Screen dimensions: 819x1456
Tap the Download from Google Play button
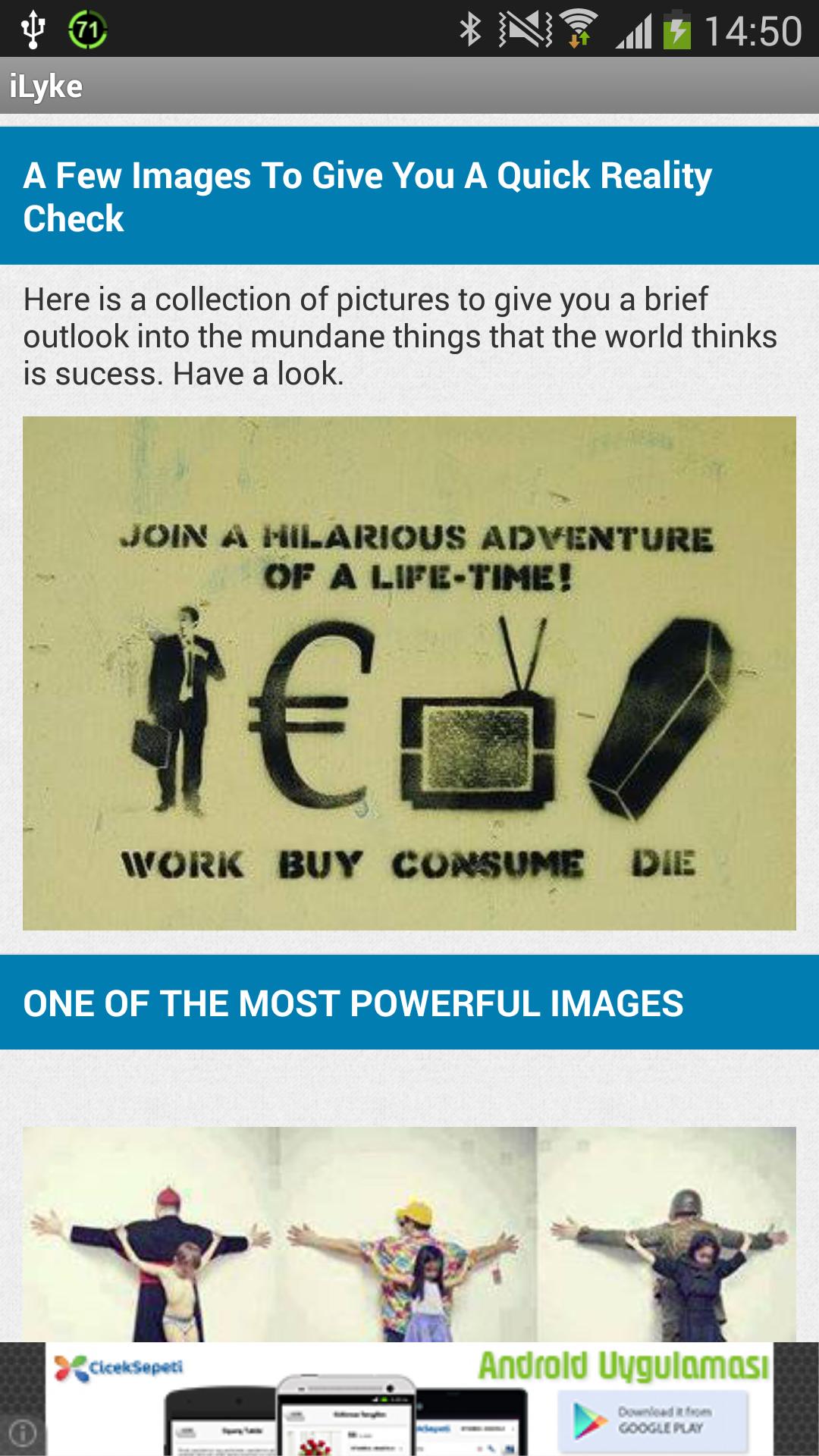(x=652, y=1420)
